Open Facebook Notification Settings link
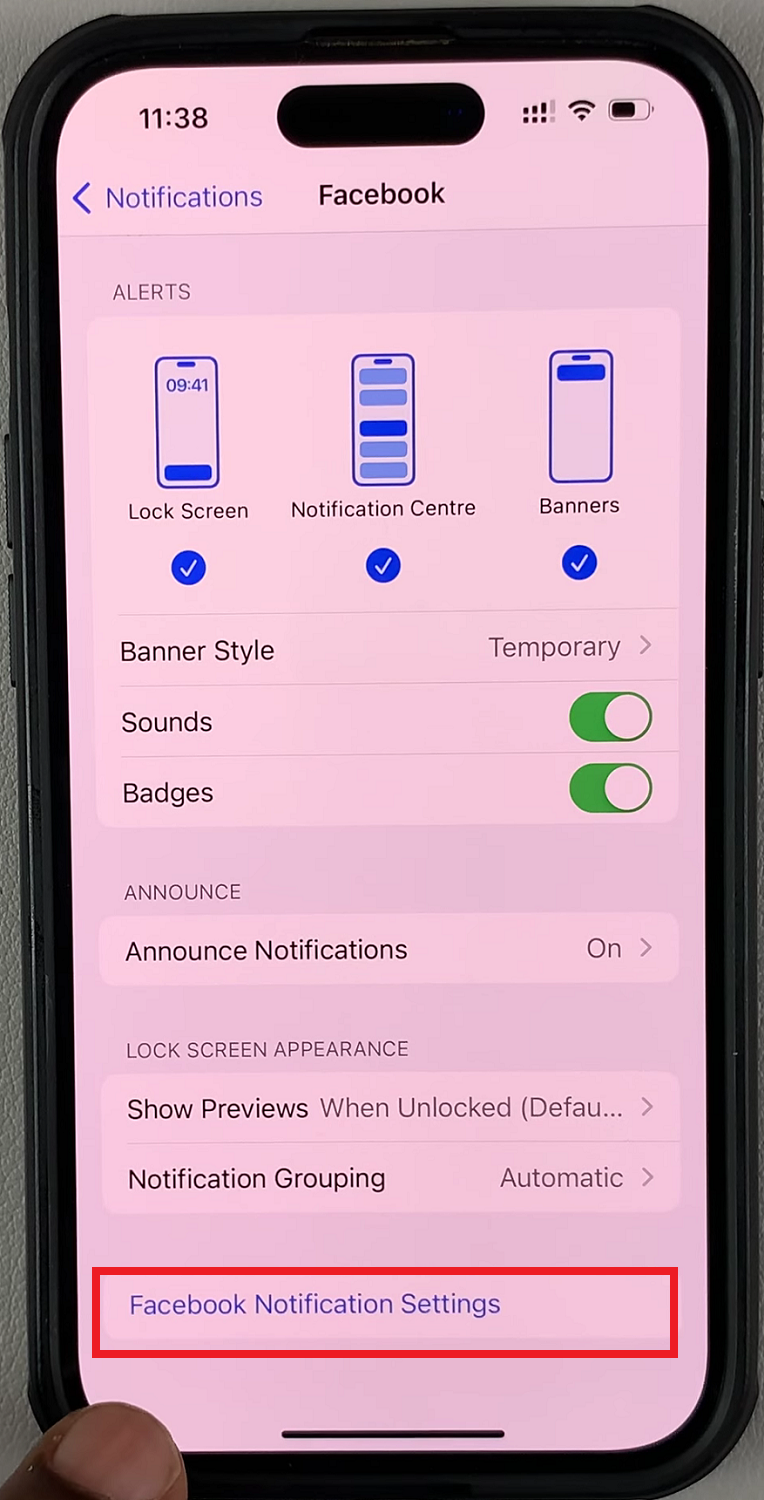Screen dimensions: 764x1500 pyautogui.click(x=315, y=1305)
